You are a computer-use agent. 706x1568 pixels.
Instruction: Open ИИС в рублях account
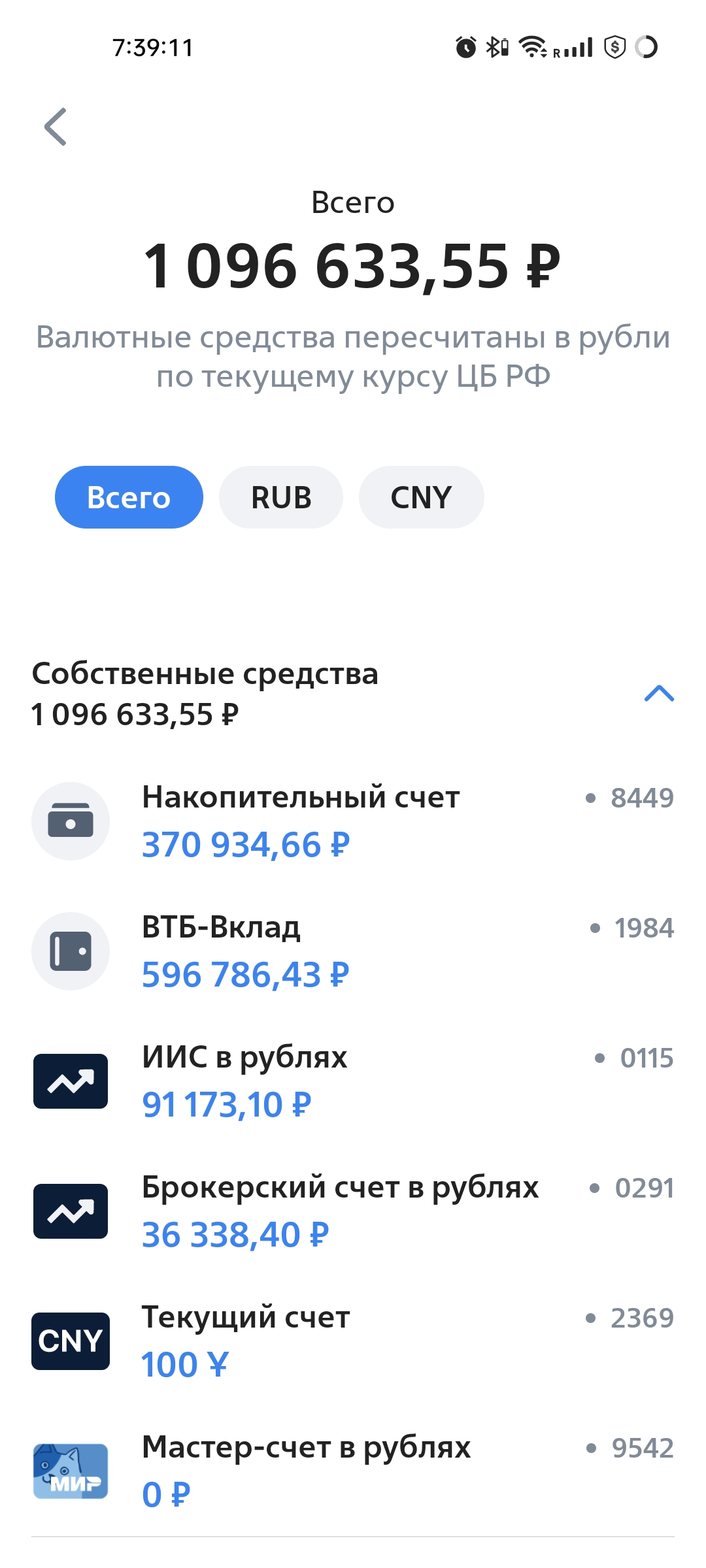tap(353, 1081)
